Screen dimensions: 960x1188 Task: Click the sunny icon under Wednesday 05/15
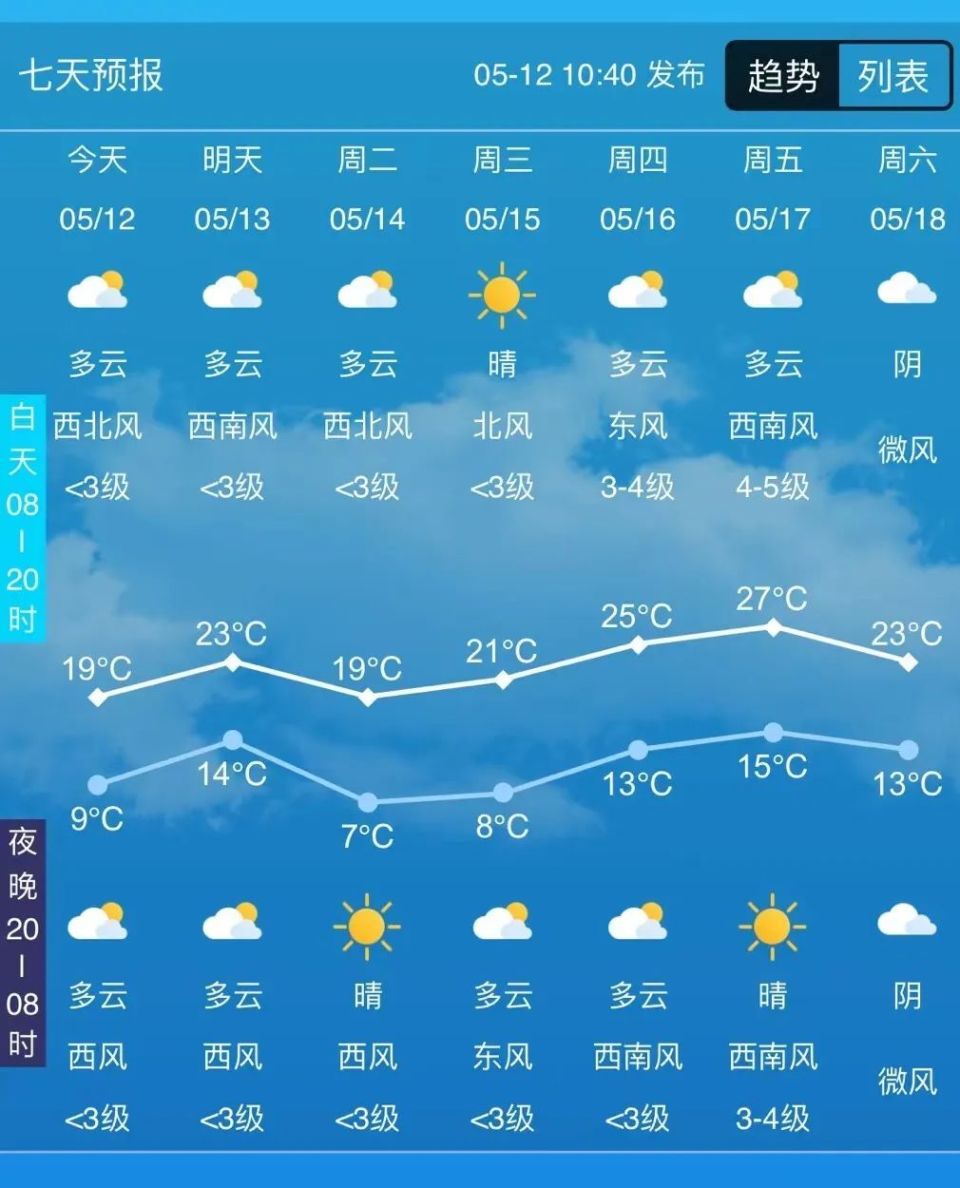(502, 294)
